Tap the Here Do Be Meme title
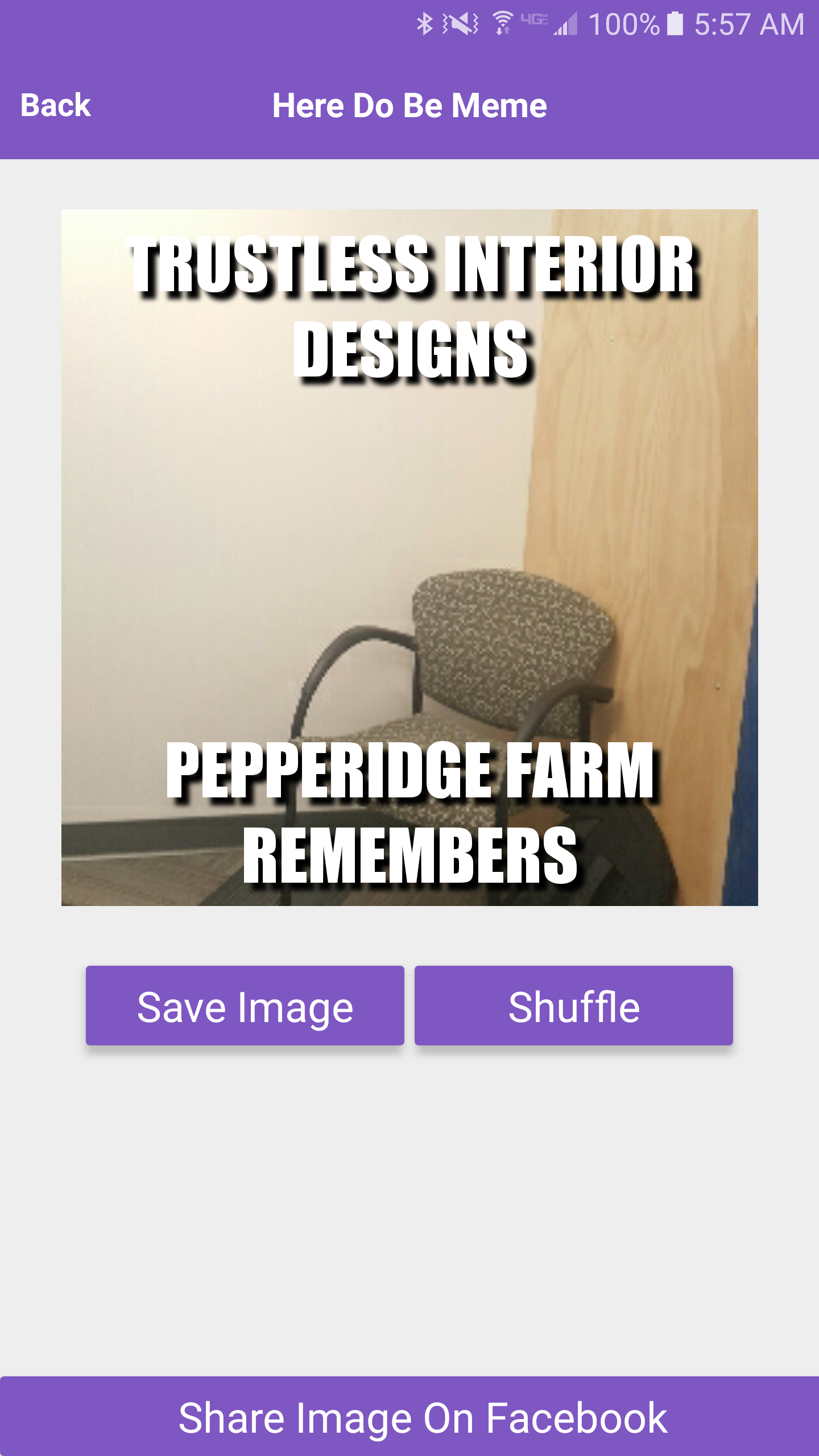819x1456 pixels. coord(409,105)
